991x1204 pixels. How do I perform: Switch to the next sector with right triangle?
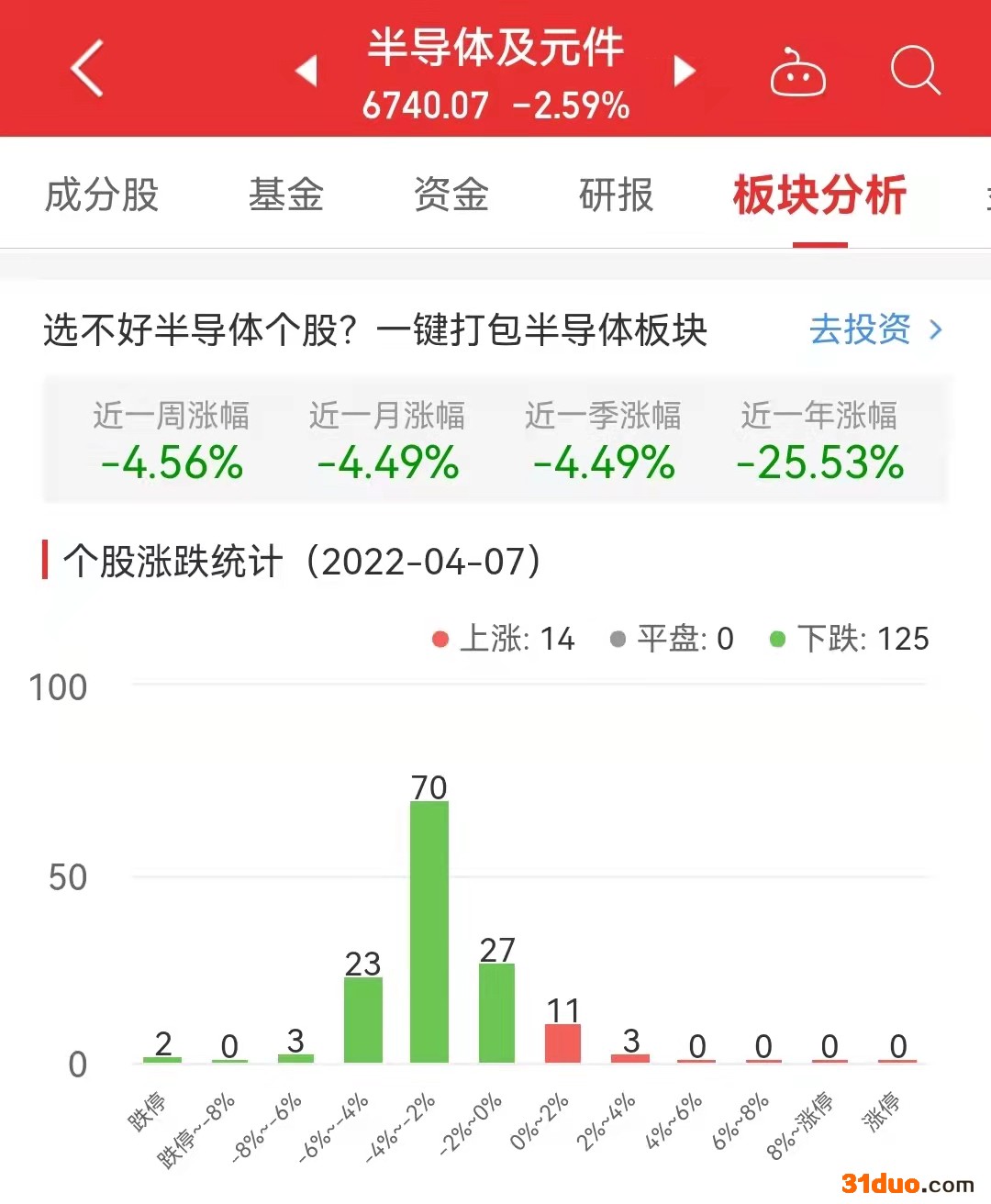(685, 71)
